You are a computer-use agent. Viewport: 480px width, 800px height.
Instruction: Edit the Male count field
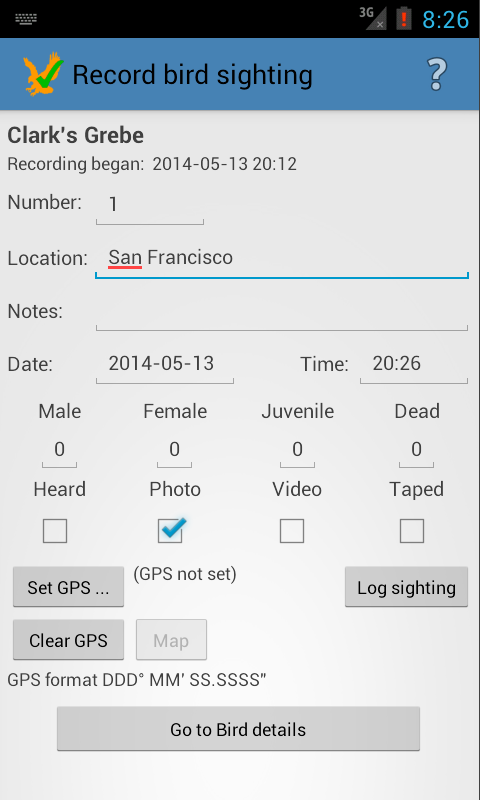point(60,451)
